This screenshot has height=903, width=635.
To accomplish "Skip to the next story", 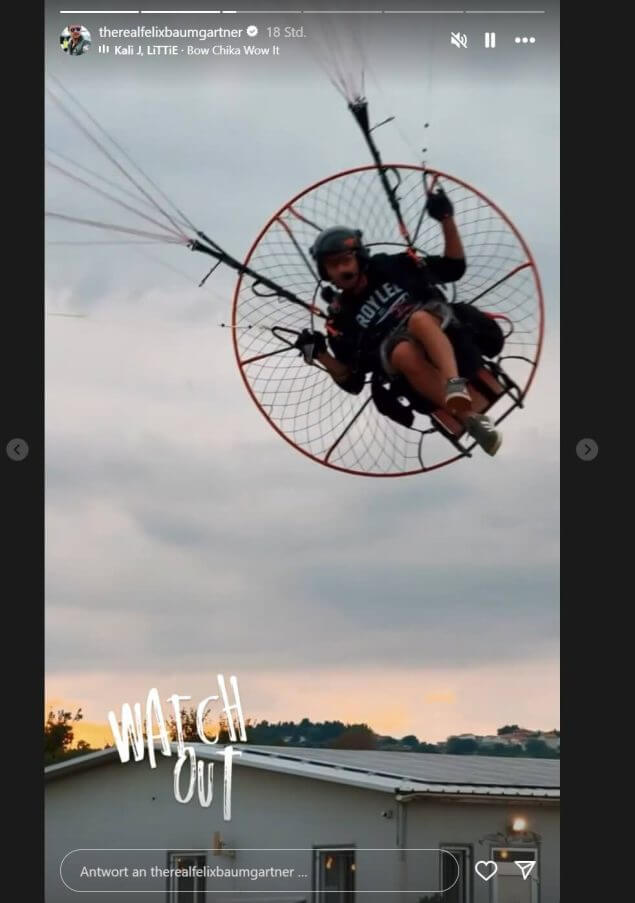I will coord(587,450).
